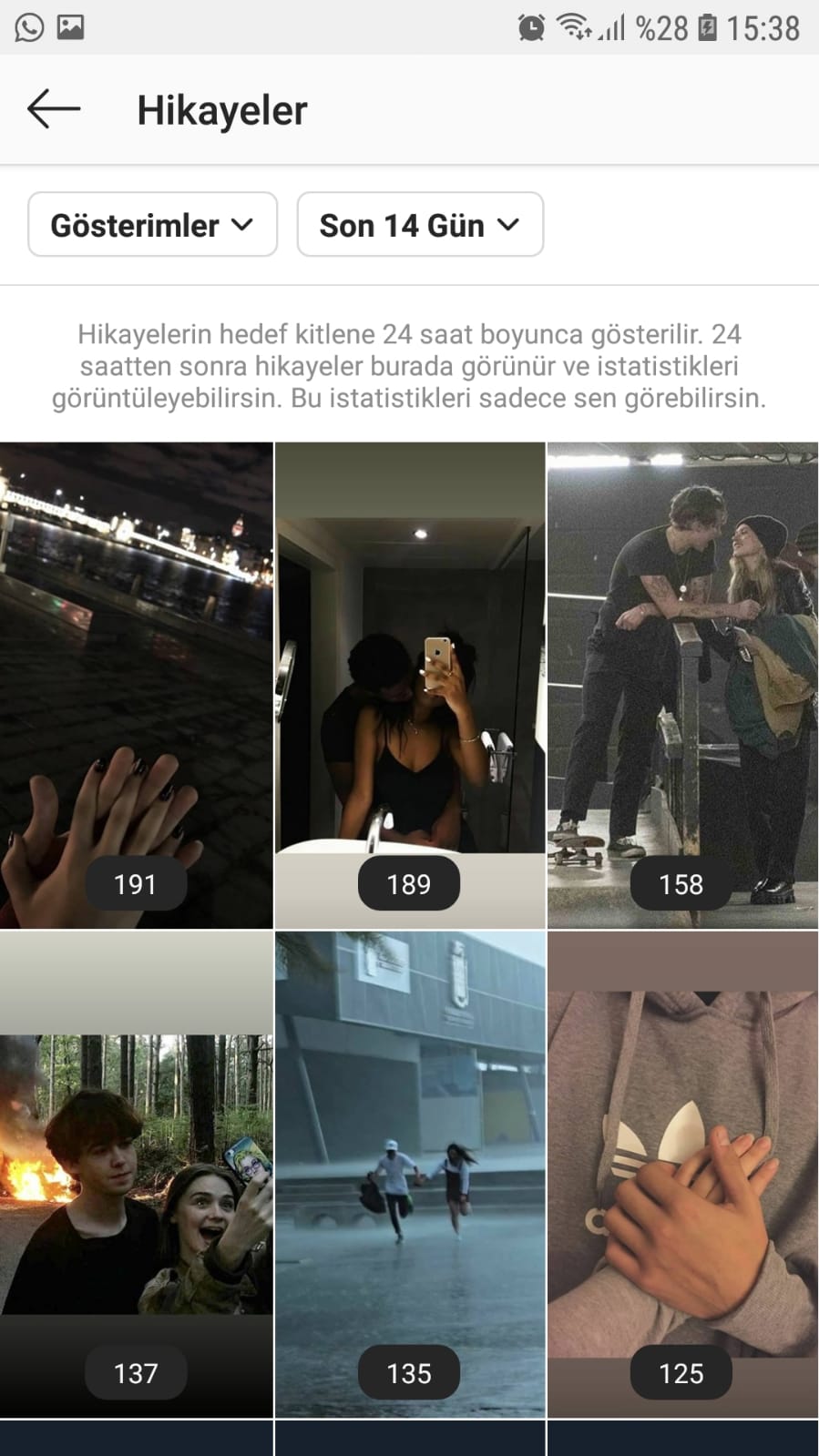Open the story with 125 impressions
819x1456 pixels.
pyautogui.click(x=683, y=1175)
